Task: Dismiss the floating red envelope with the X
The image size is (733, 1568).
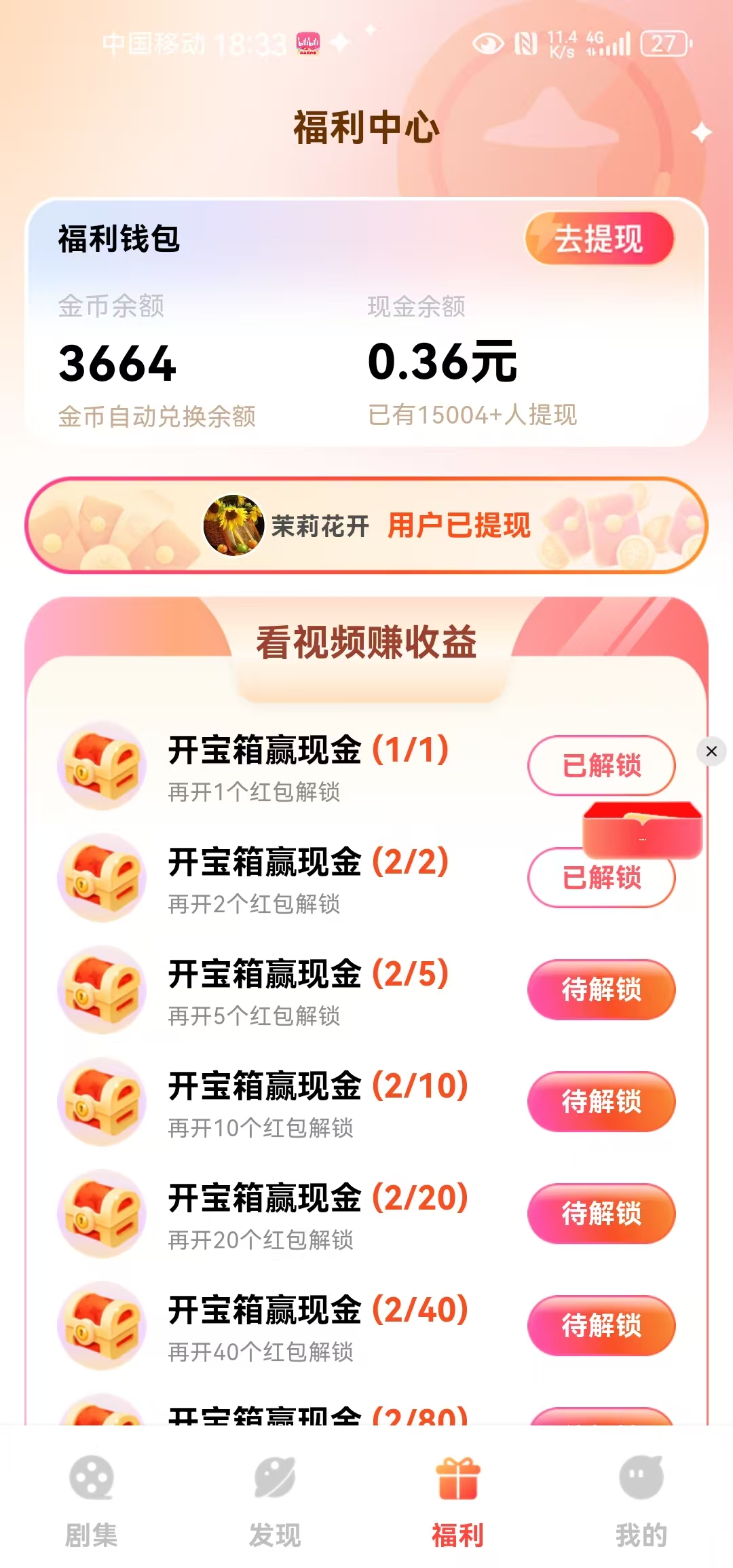Action: pyautogui.click(x=711, y=751)
